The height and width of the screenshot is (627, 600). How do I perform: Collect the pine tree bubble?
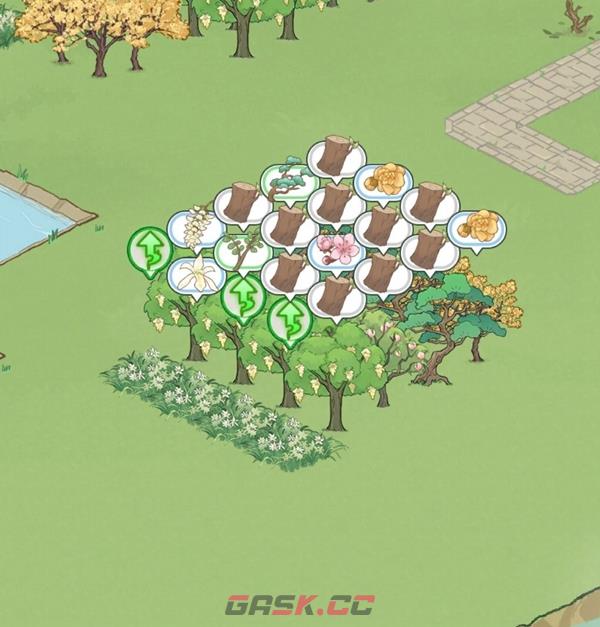pos(289,181)
